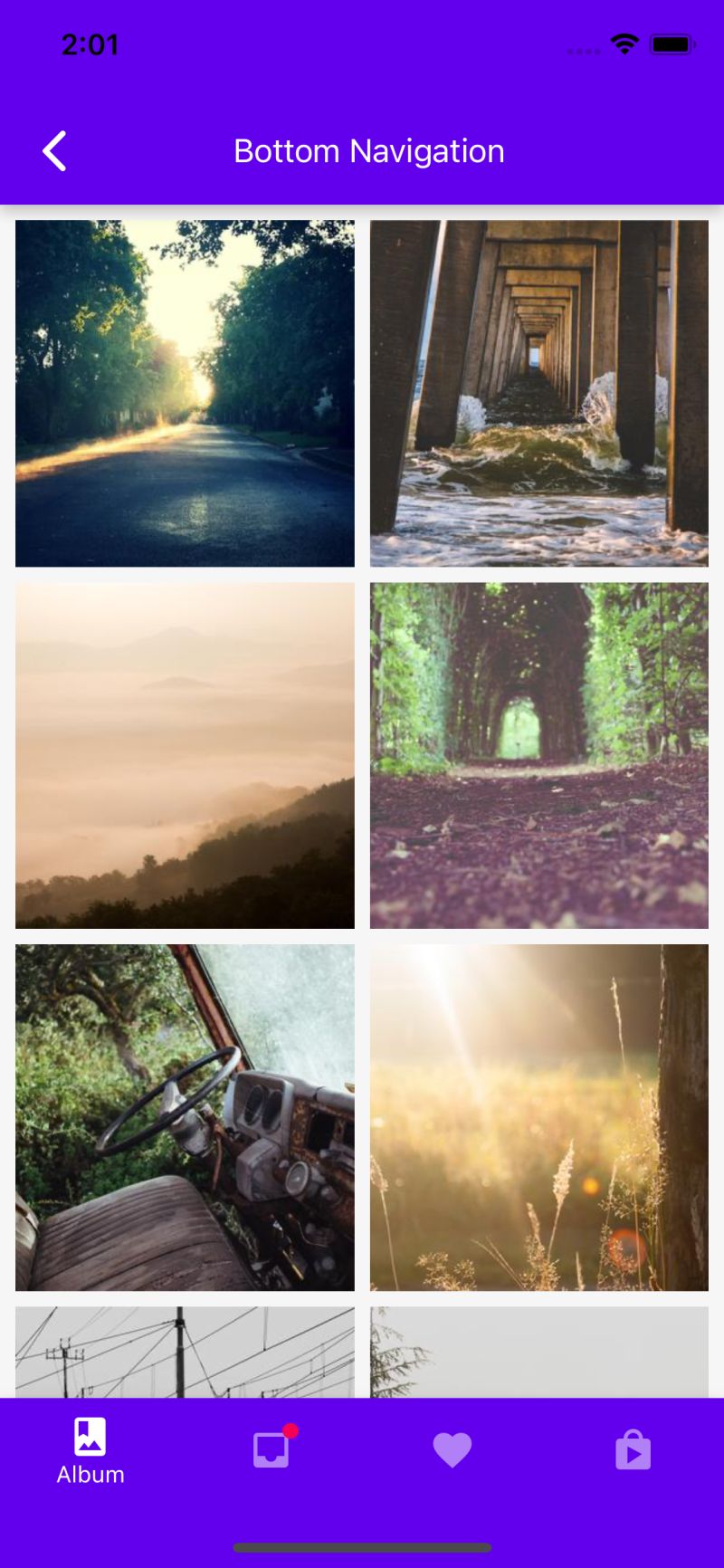724x1568 pixels.
Task: Tap the Album label text
Action: [90, 1473]
